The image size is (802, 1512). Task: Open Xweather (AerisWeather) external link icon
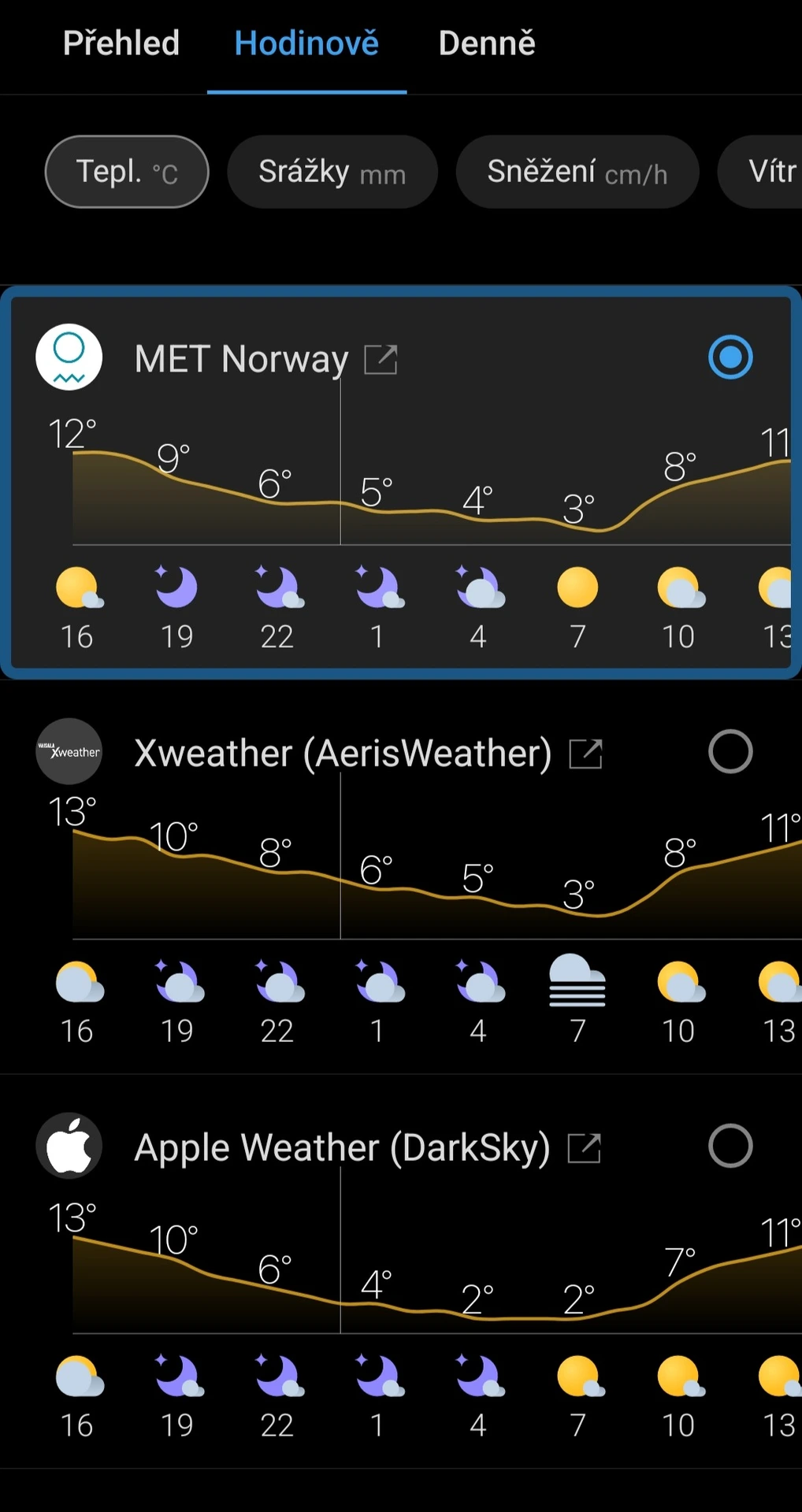(x=585, y=754)
